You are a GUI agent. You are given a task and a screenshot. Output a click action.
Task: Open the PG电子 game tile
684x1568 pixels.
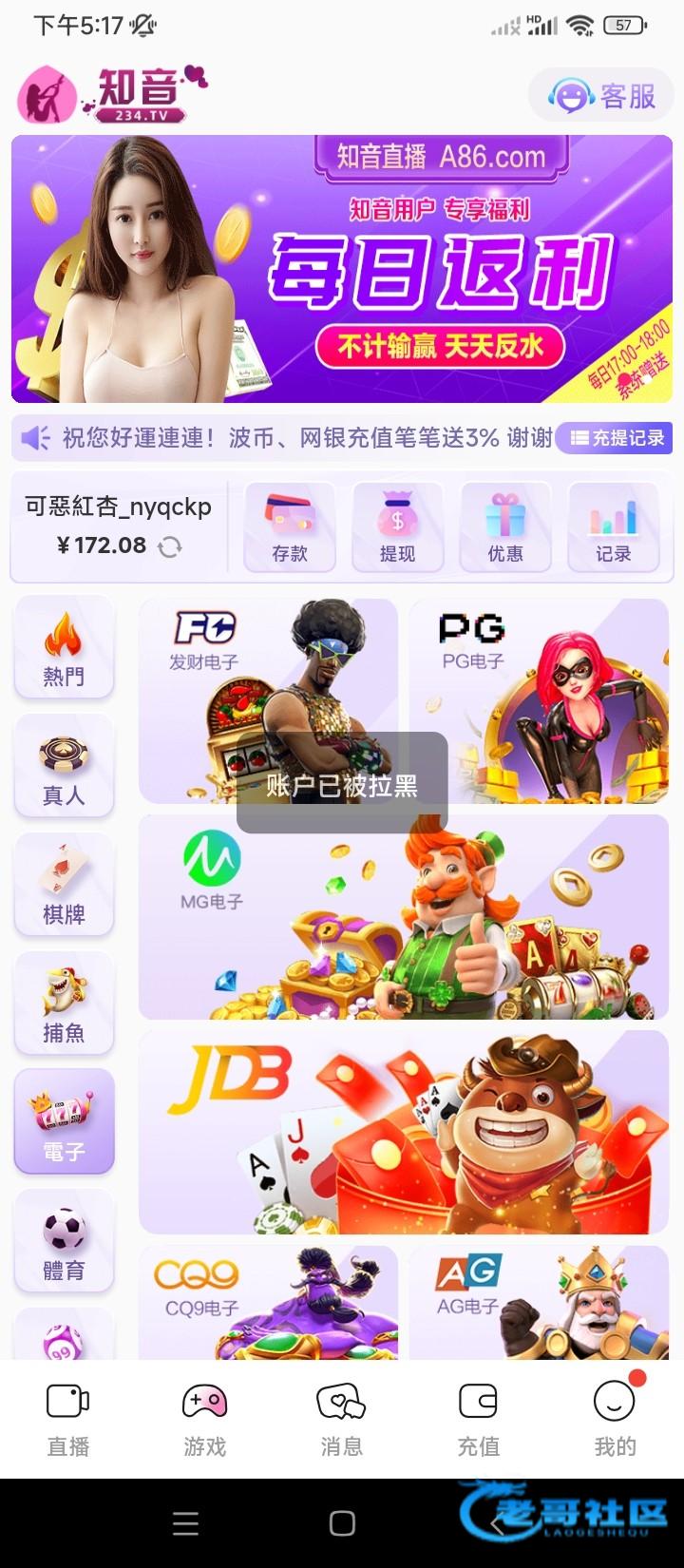539,700
